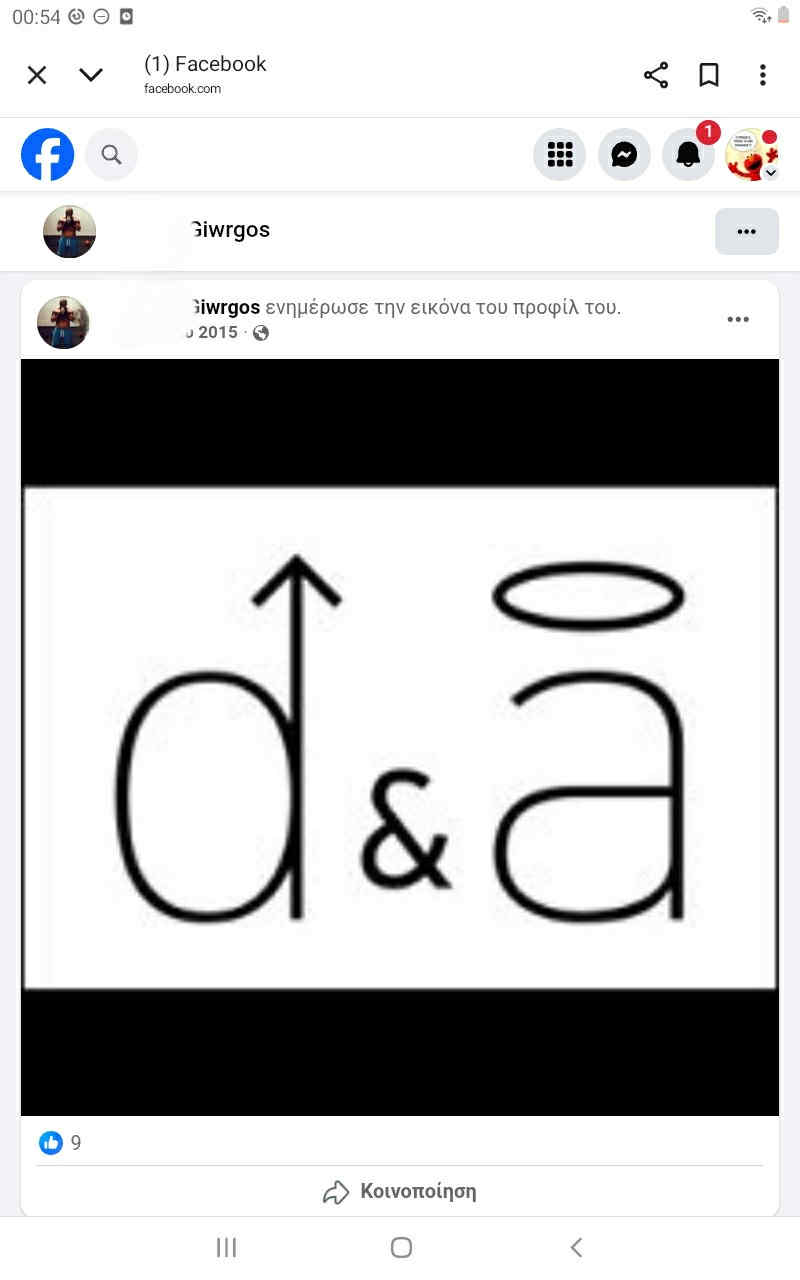Go back with system back button
The width and height of the screenshot is (800, 1280).
[575, 1247]
